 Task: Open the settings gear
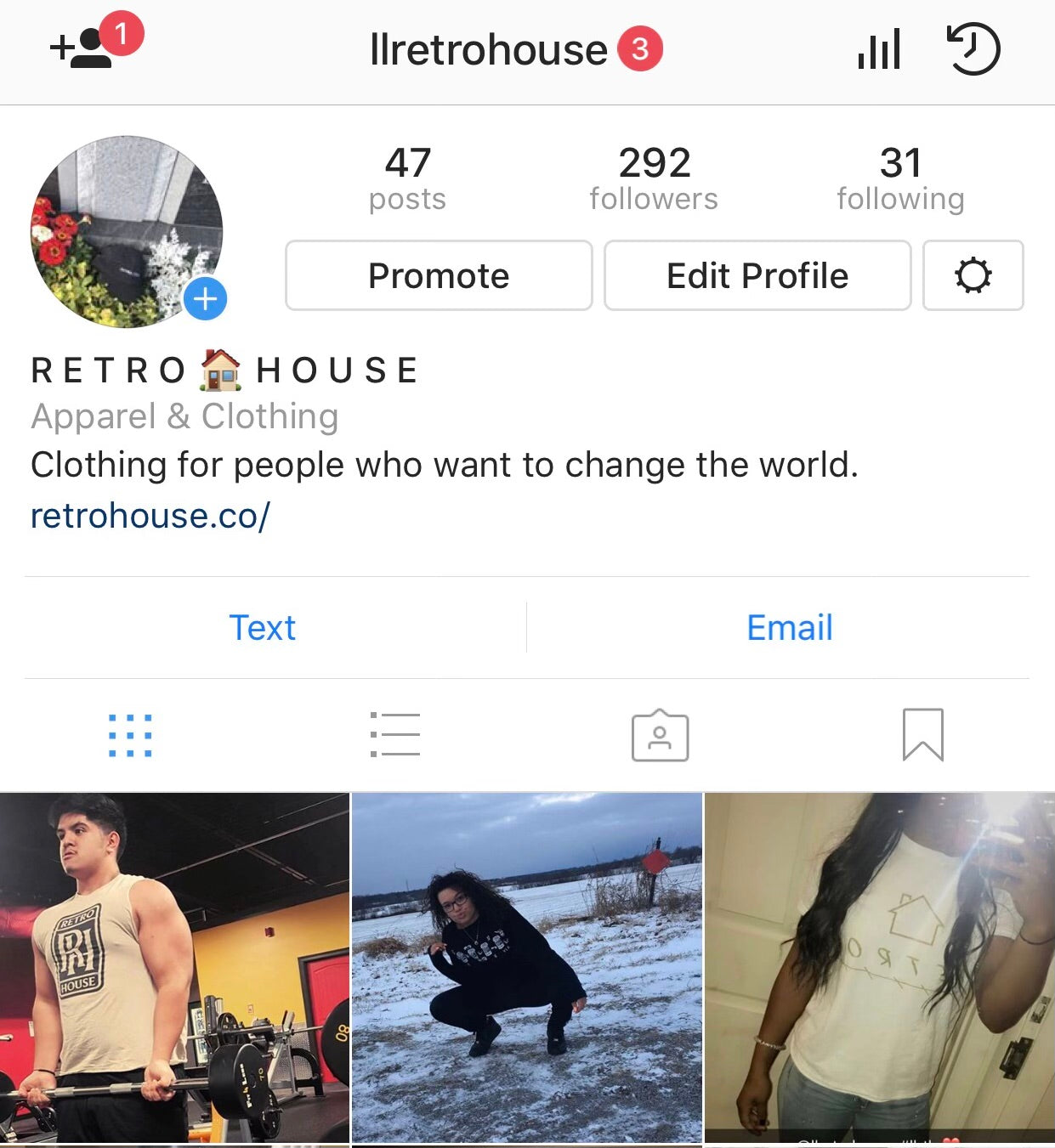973,275
